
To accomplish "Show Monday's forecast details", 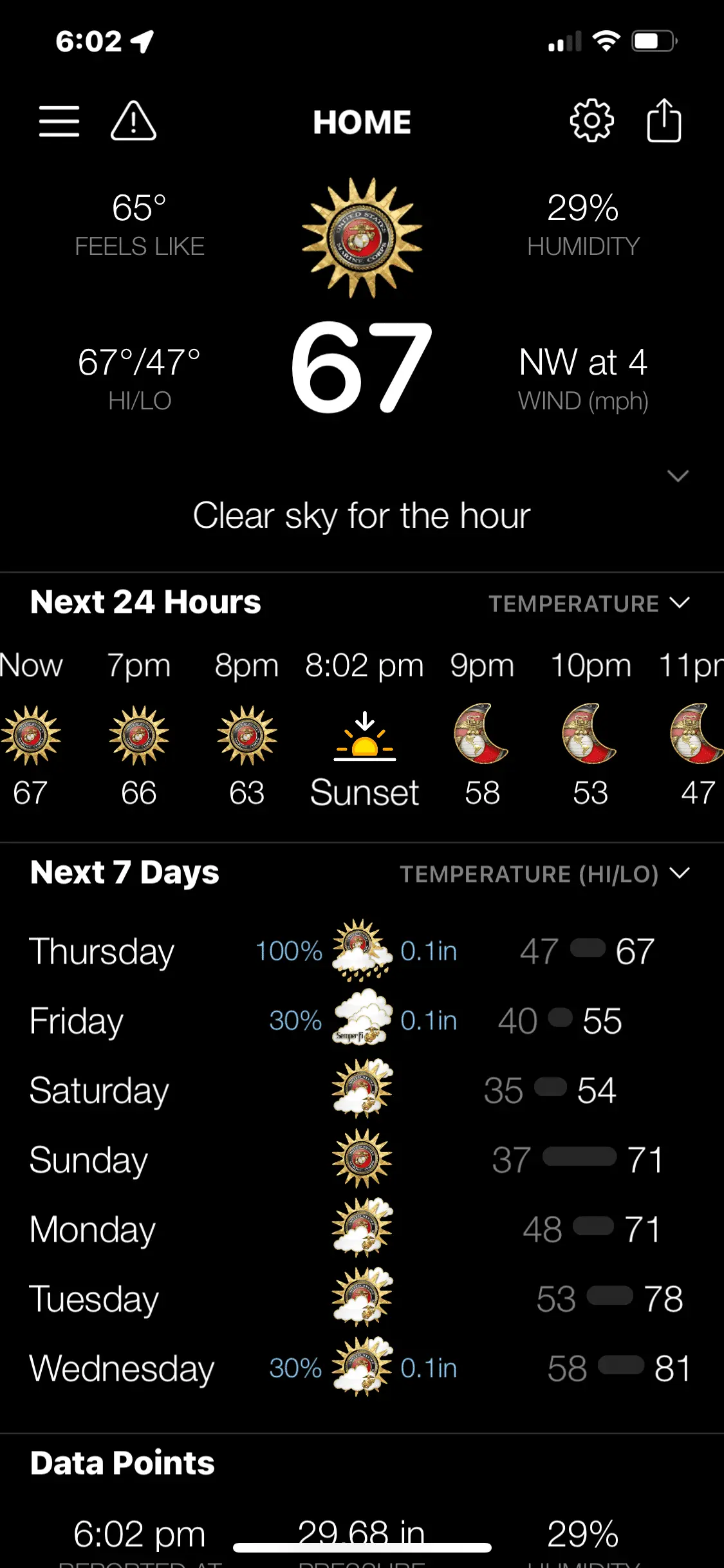I will pos(360,1229).
